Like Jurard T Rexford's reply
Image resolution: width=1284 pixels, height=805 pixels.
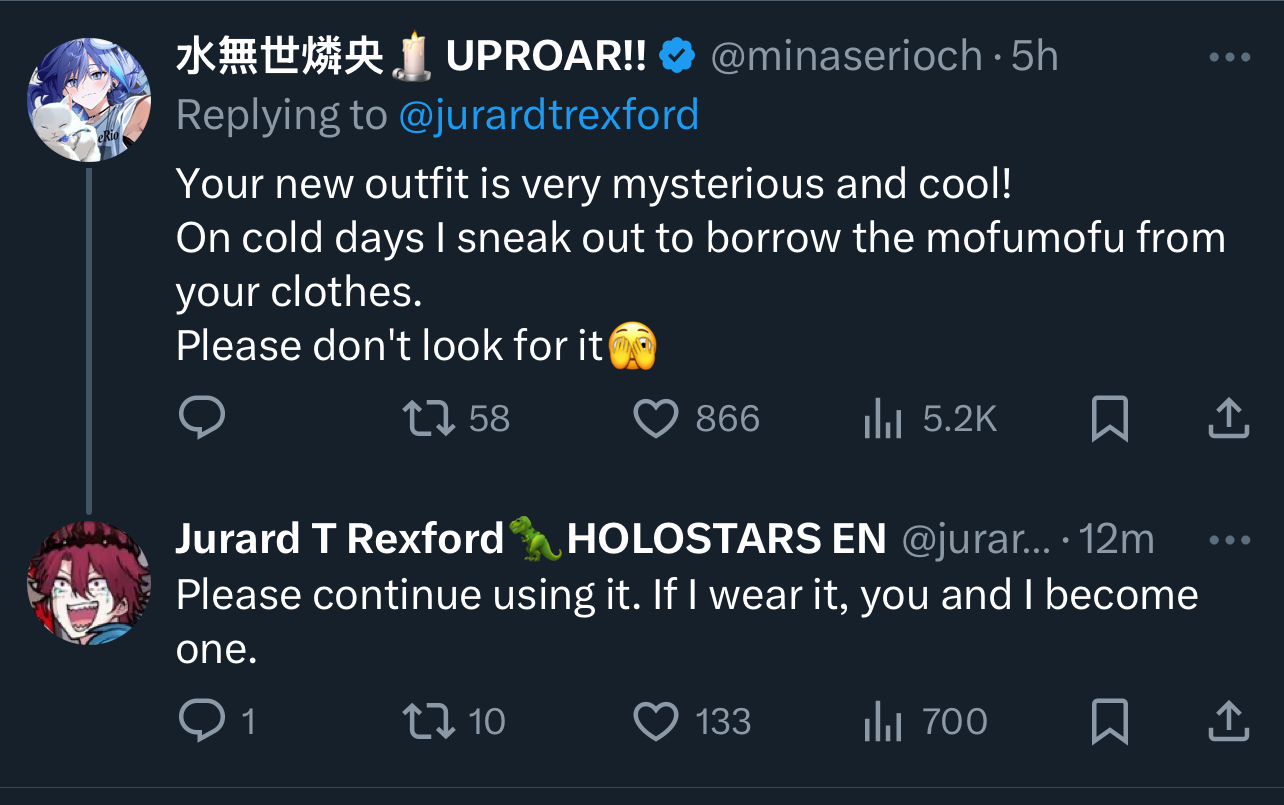point(657,721)
